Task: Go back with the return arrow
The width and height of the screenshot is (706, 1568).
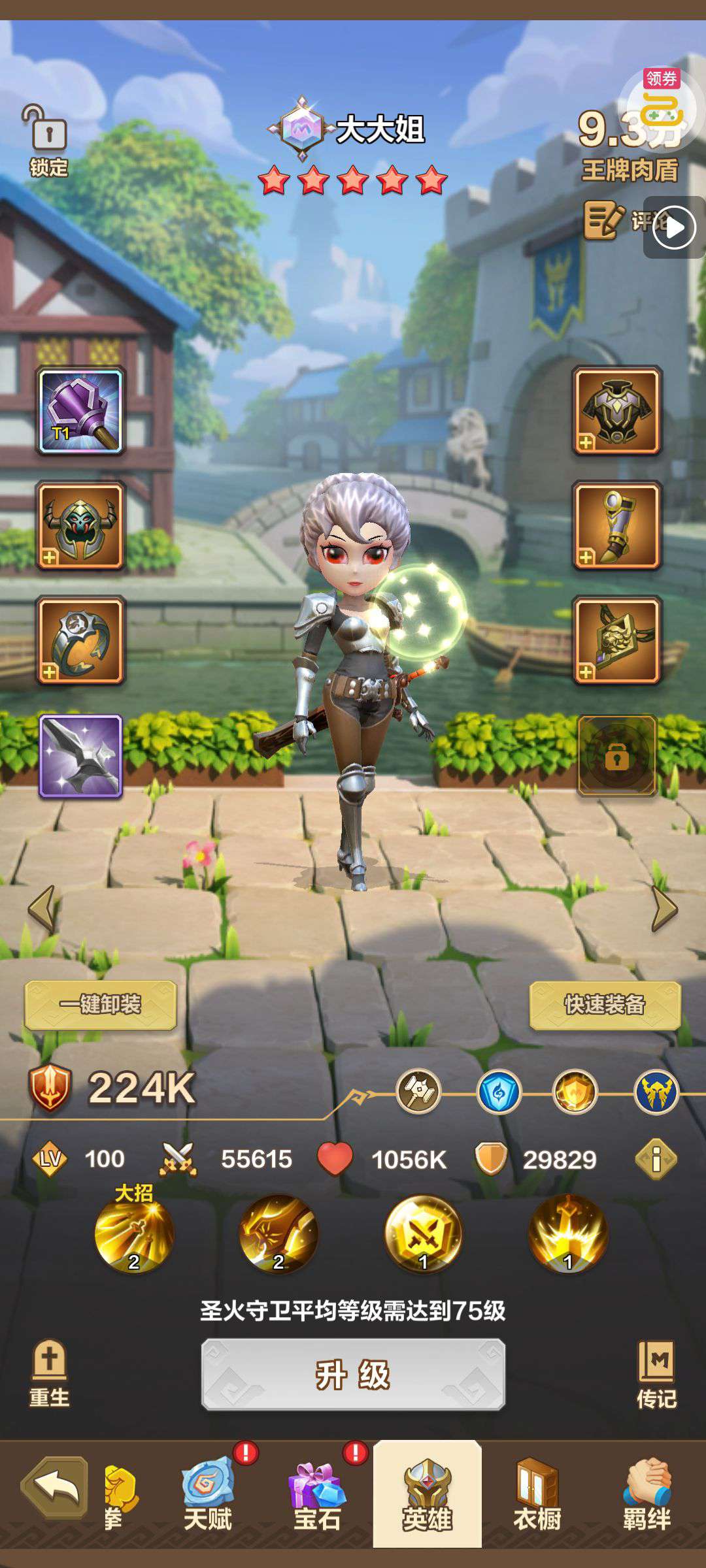Action: tap(55, 1487)
